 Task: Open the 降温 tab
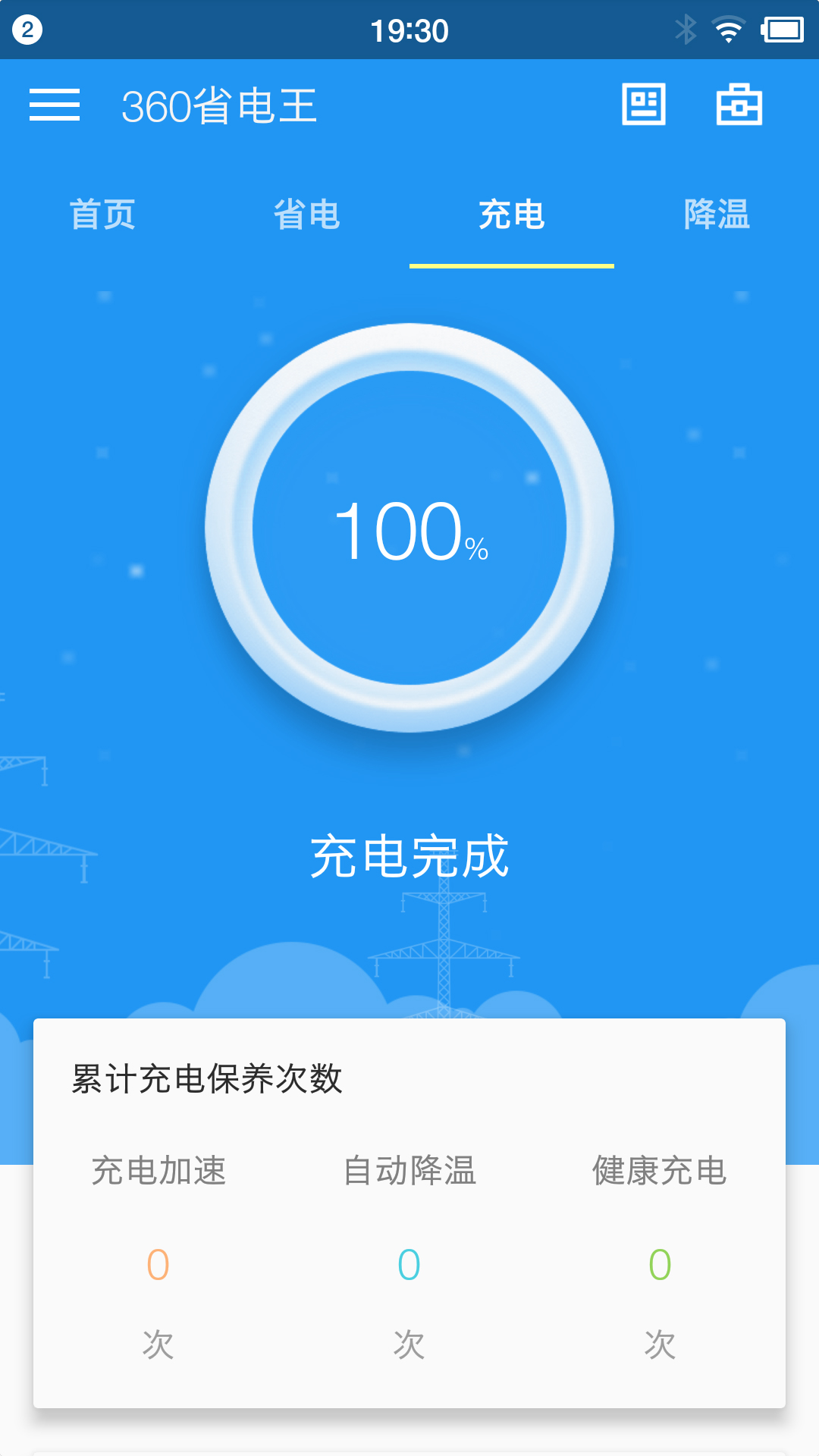click(x=717, y=216)
